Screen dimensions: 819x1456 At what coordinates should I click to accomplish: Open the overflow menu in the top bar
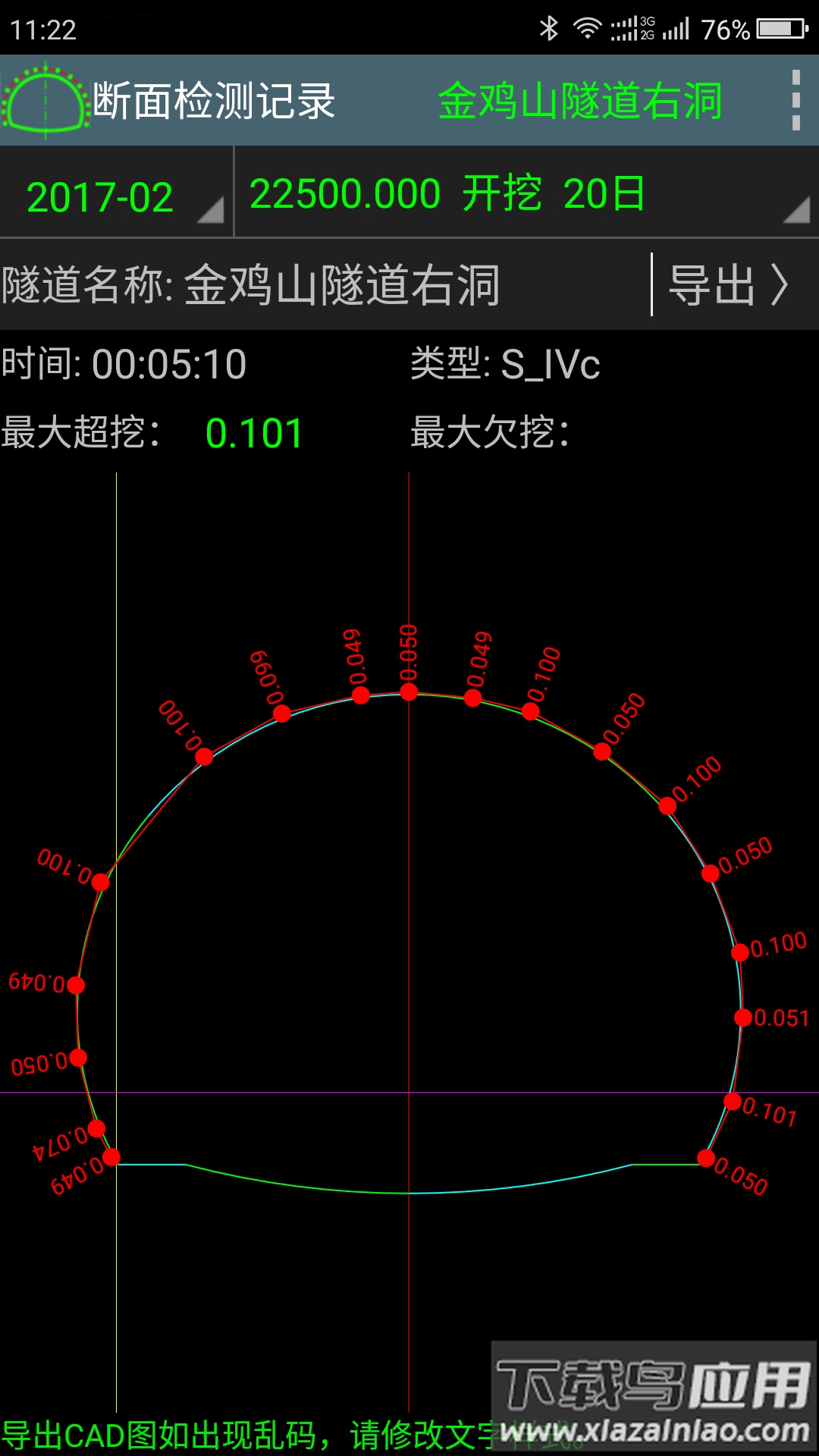795,100
